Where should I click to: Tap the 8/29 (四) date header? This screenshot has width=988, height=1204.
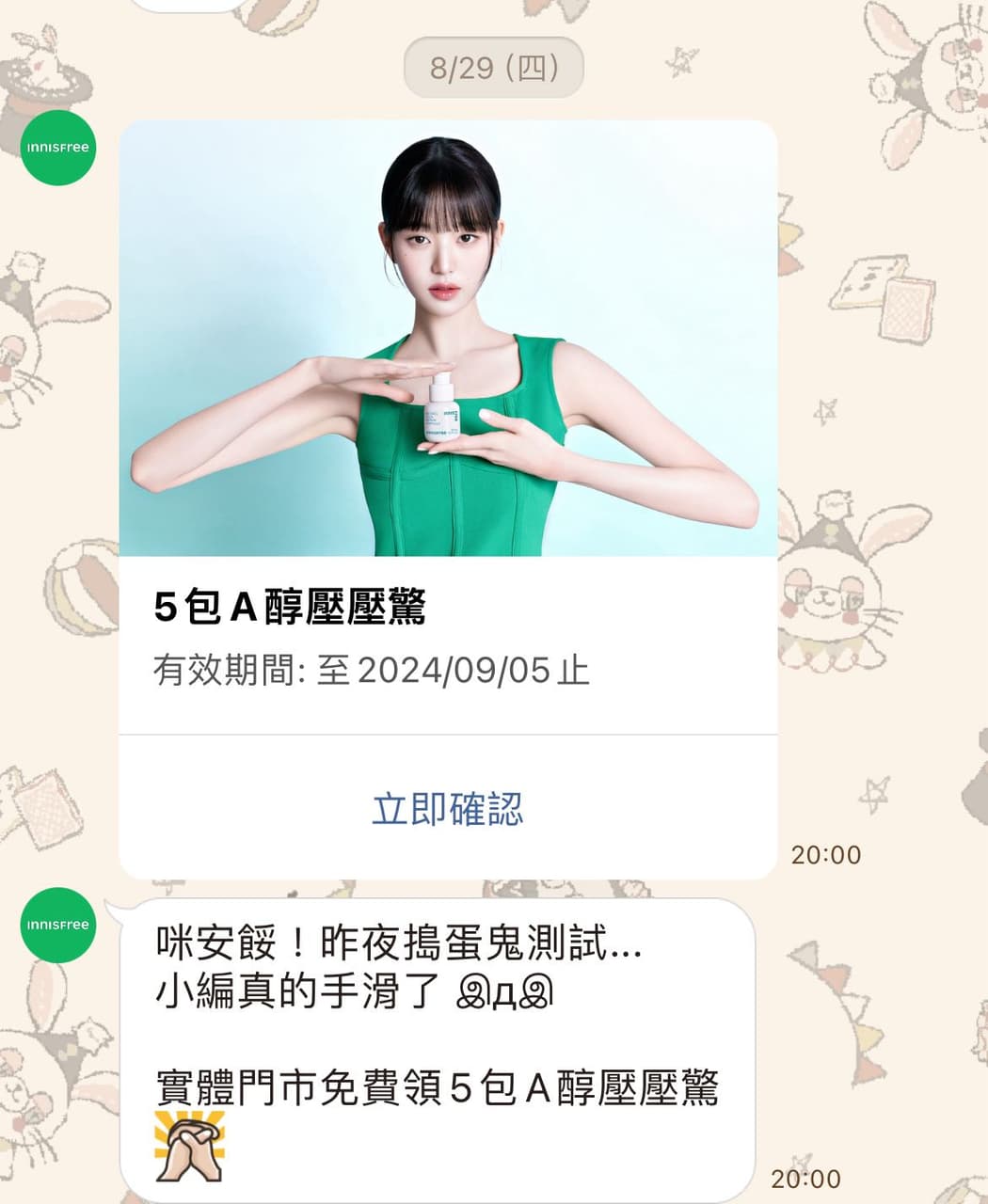491,66
